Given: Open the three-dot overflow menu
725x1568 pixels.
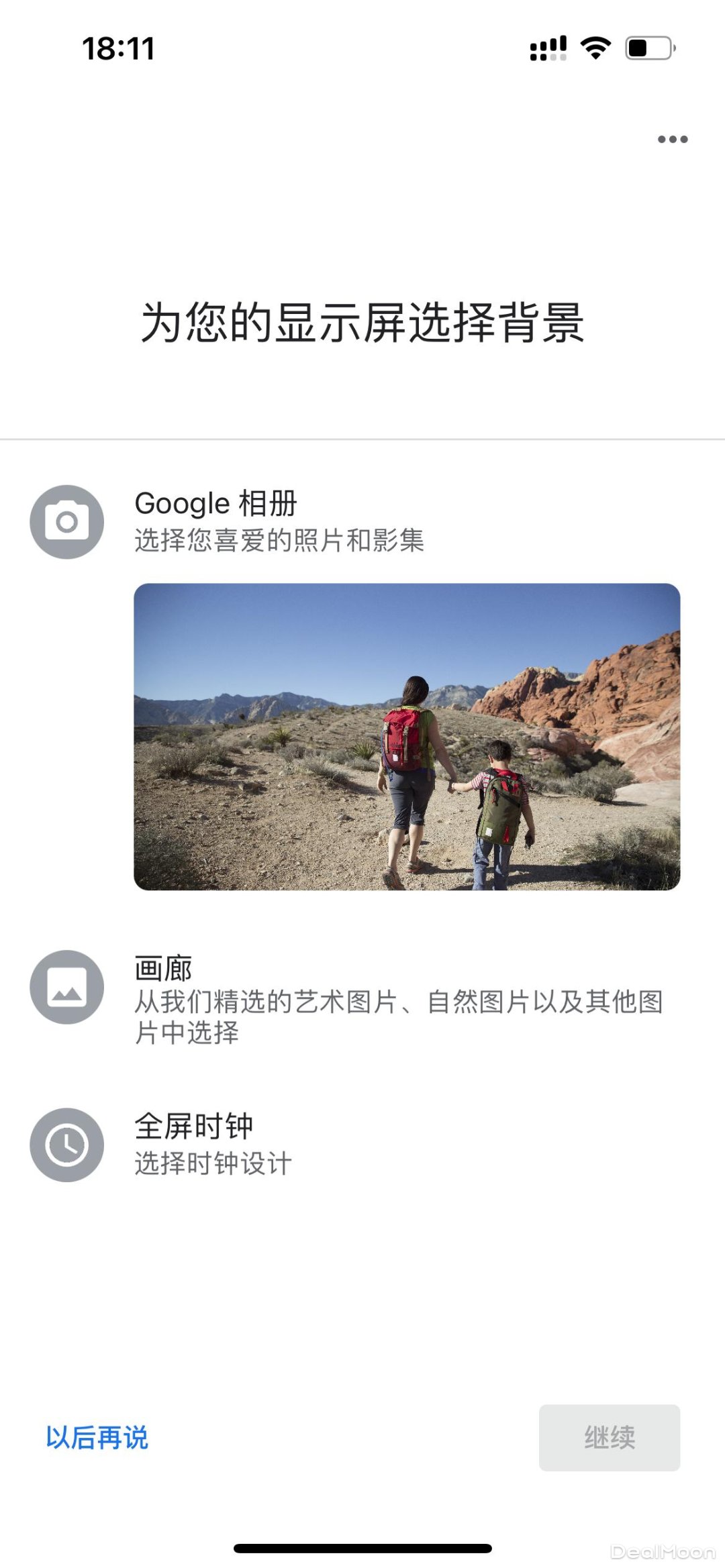Looking at the screenshot, I should click(x=672, y=140).
